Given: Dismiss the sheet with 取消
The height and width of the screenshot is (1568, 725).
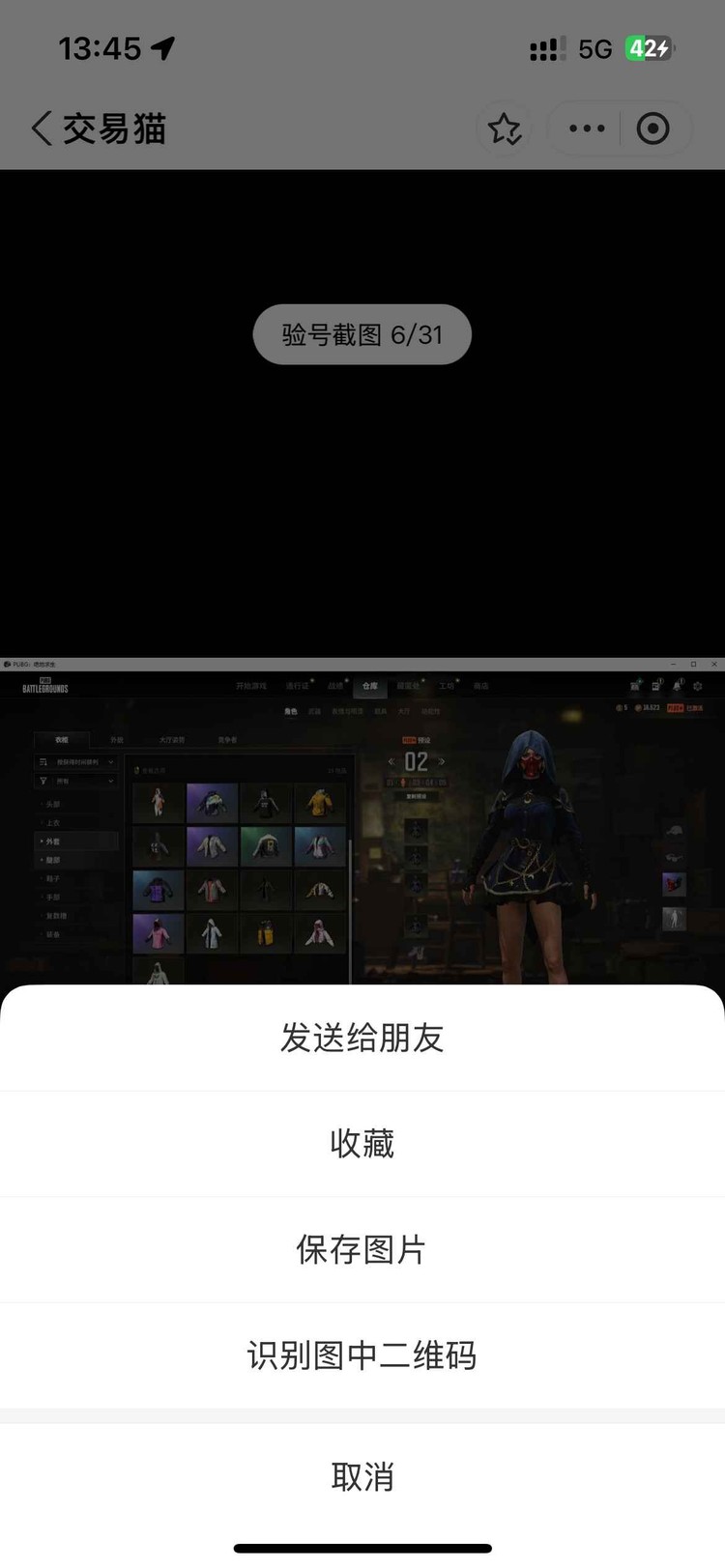Looking at the screenshot, I should coord(362,1477).
